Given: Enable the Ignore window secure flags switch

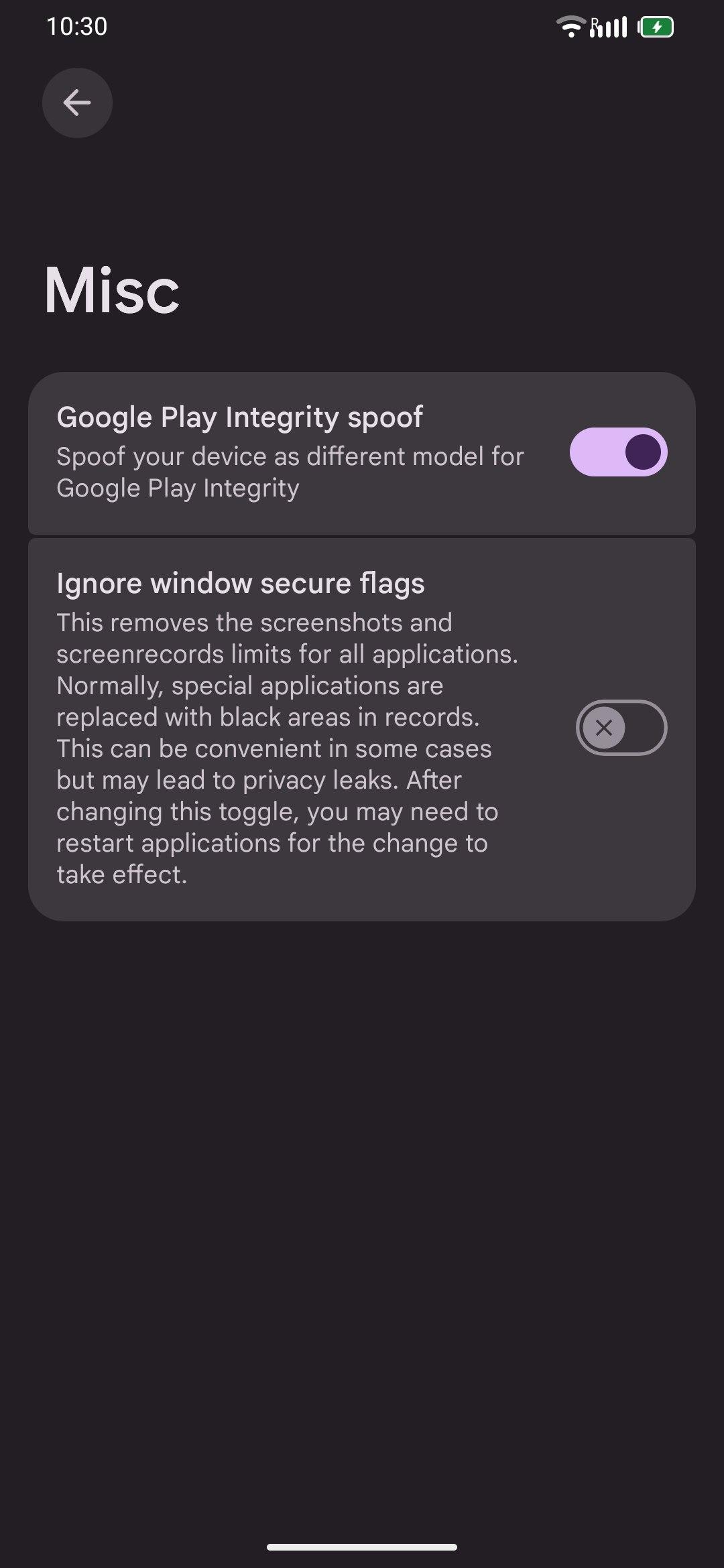Looking at the screenshot, I should click(x=621, y=728).
